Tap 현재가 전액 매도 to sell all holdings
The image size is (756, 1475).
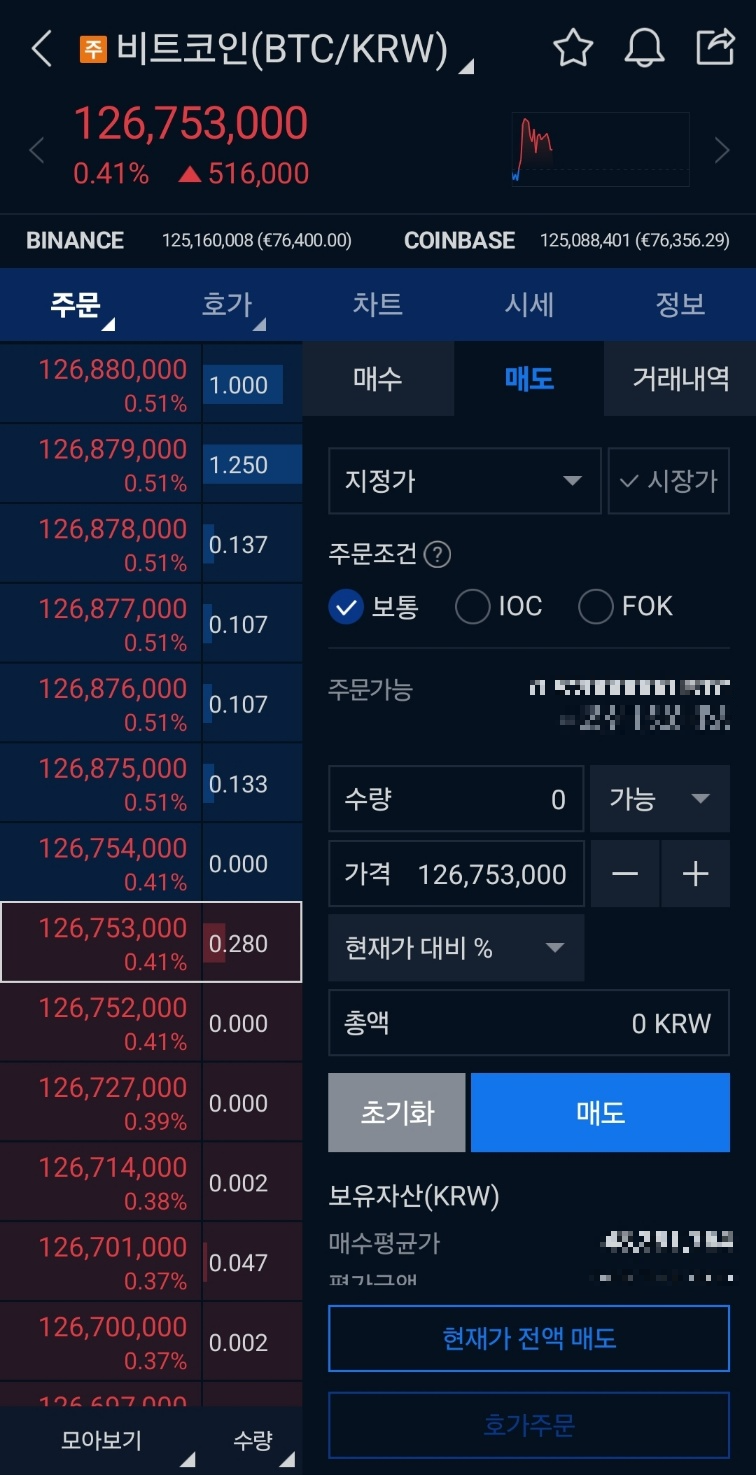[x=528, y=1339]
